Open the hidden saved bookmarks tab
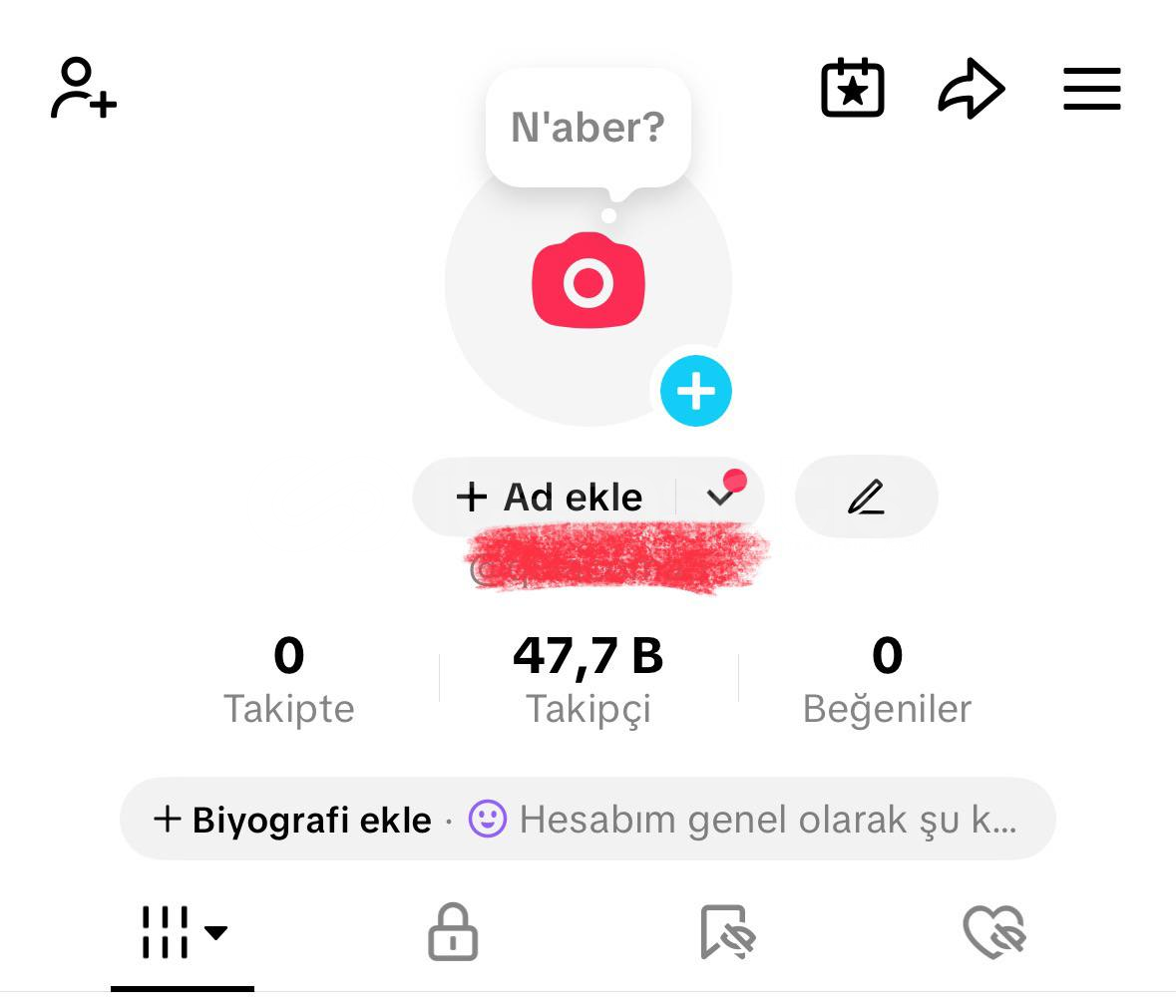The image size is (1176, 1008). tap(727, 933)
